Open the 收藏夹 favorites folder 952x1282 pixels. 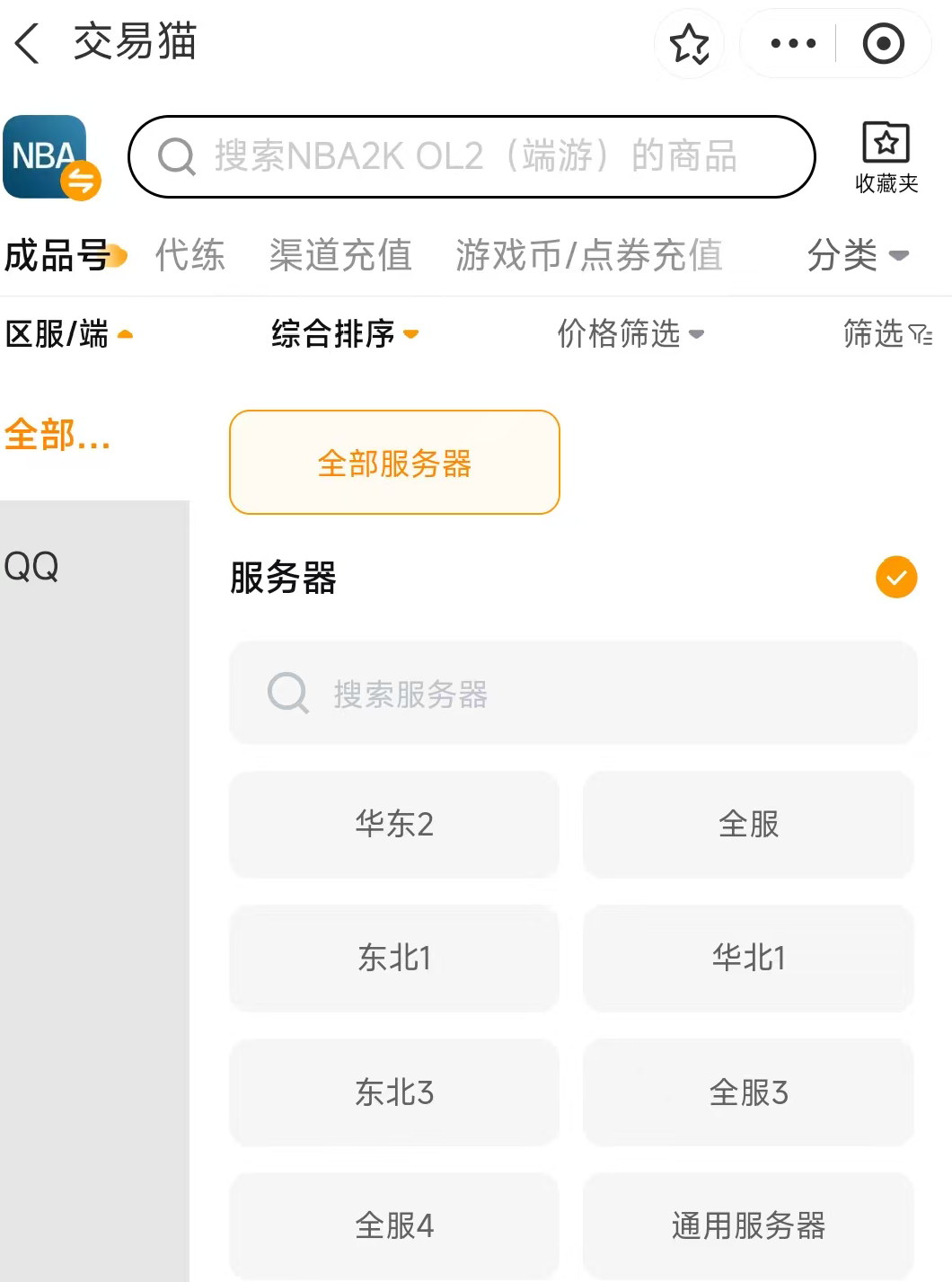pos(886,157)
